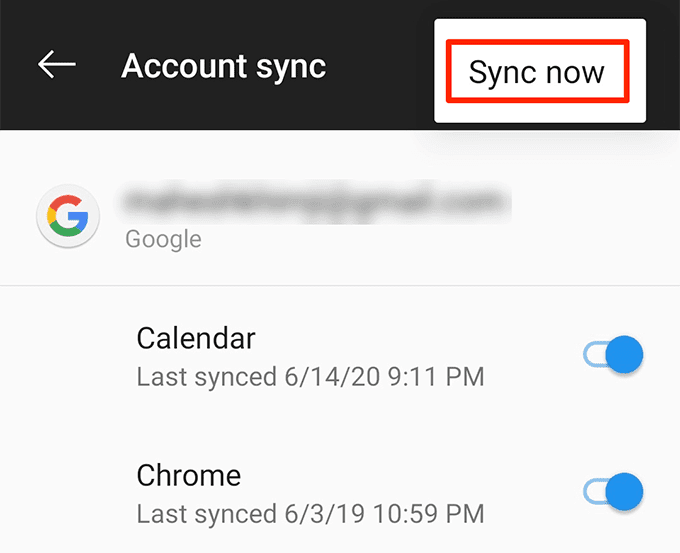Tap Sync now in the menu
The image size is (680, 553).
click(x=537, y=72)
